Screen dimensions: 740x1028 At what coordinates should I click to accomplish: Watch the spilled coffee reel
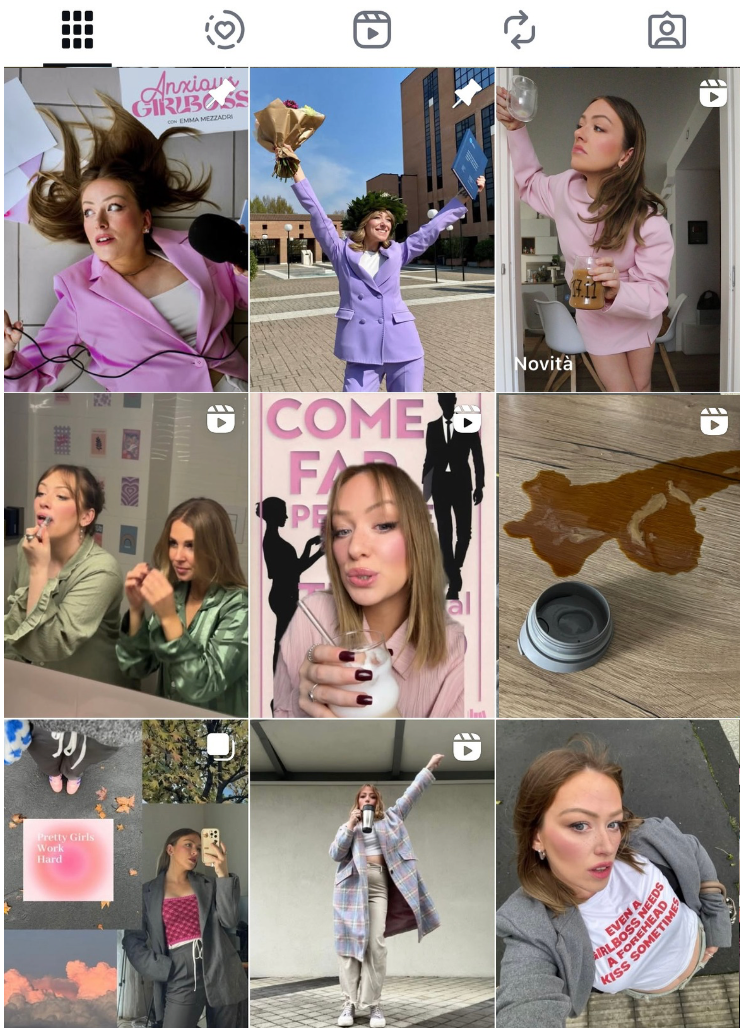tap(618, 555)
